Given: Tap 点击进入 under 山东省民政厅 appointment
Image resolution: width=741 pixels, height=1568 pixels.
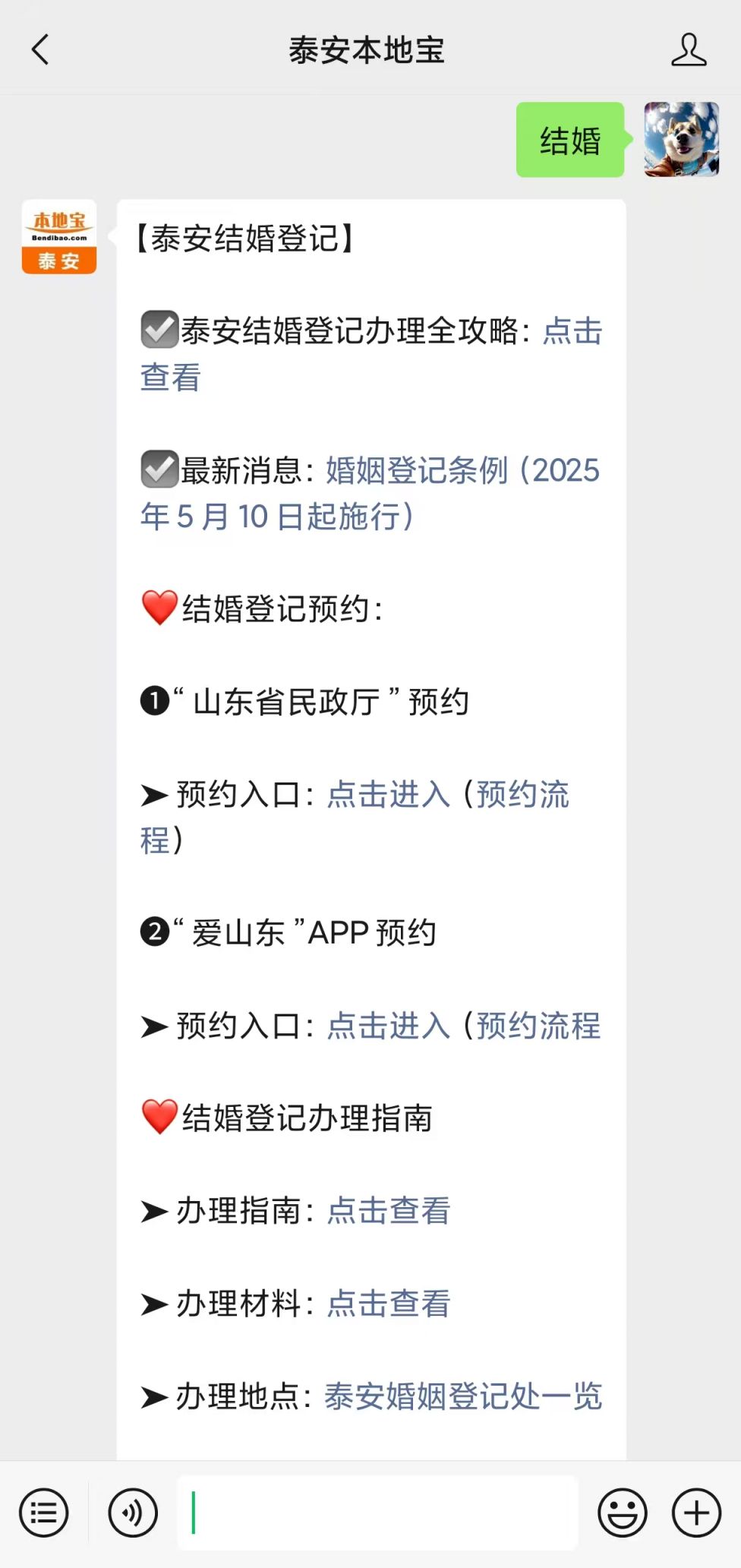Looking at the screenshot, I should pos(389,795).
